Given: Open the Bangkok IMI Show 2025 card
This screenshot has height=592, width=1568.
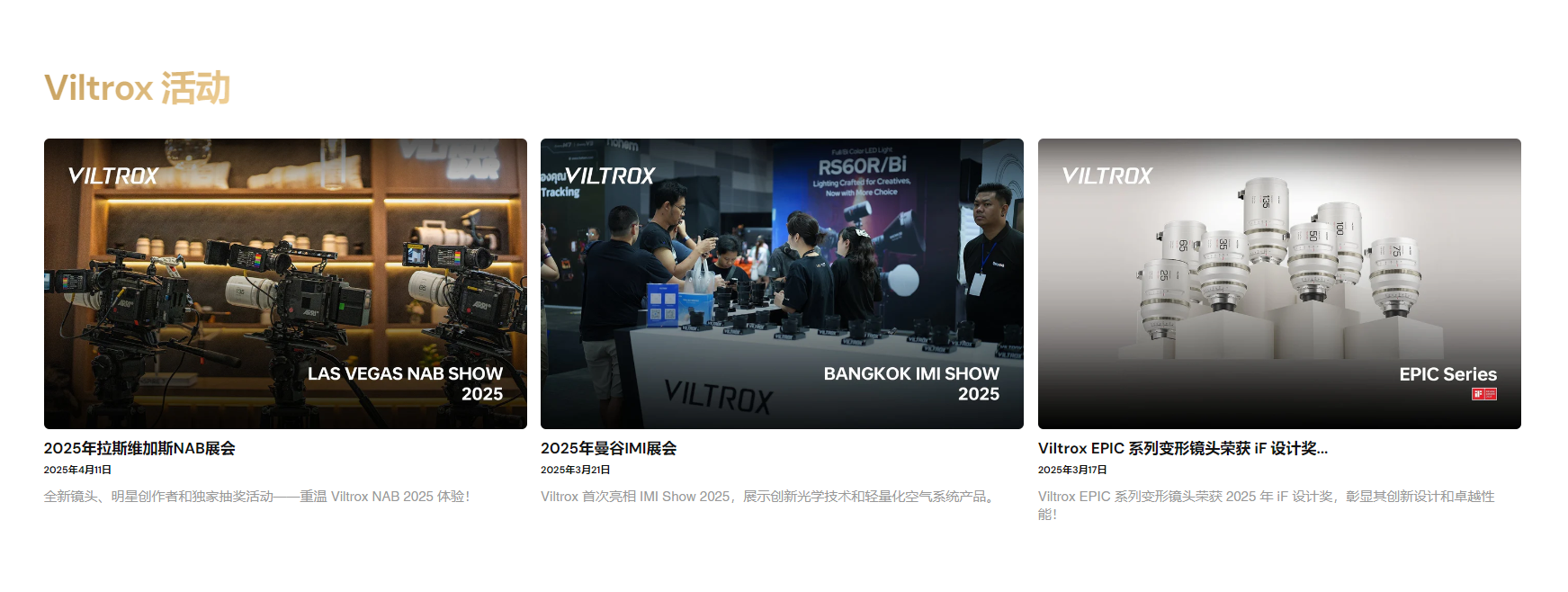Looking at the screenshot, I should click(782, 283).
